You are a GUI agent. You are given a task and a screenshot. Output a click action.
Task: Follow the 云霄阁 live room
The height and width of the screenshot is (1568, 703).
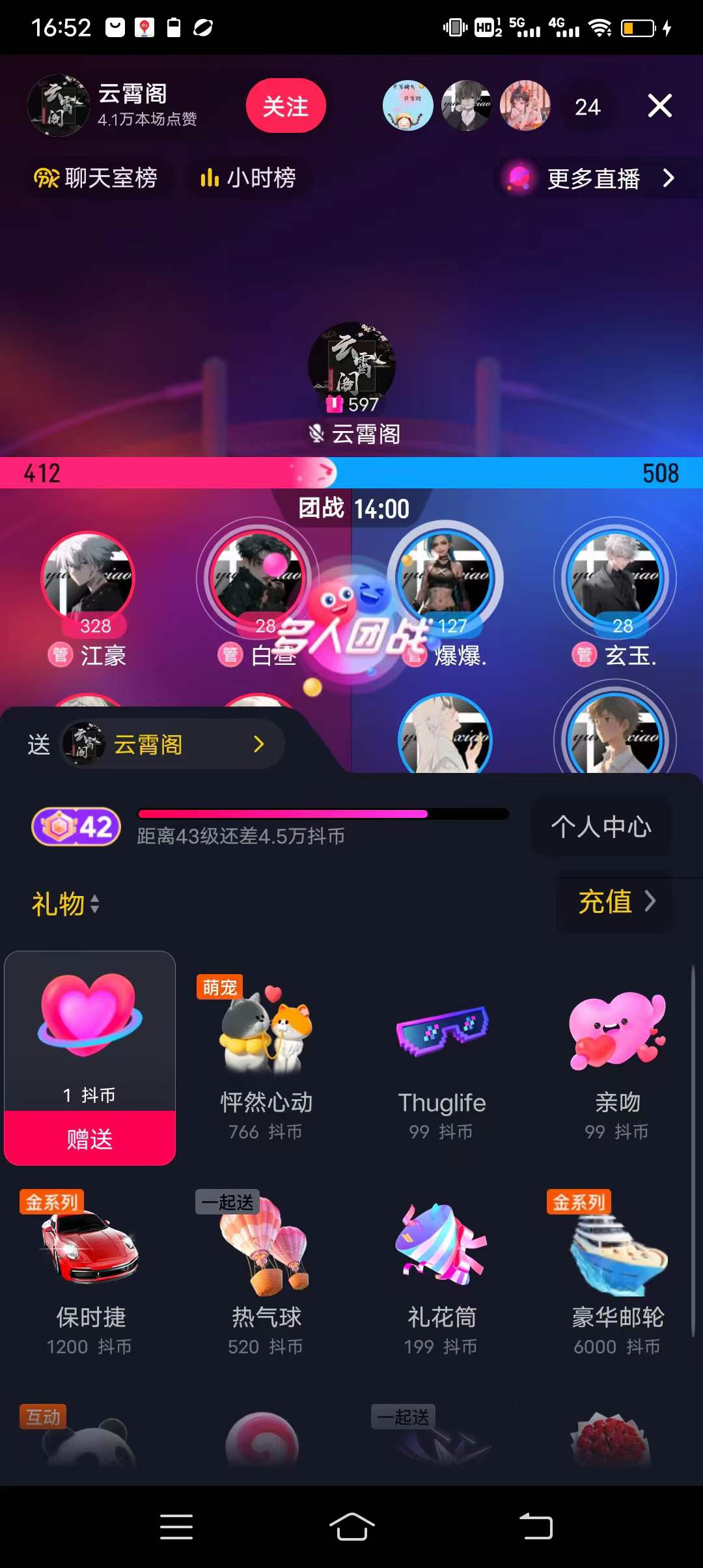[286, 105]
